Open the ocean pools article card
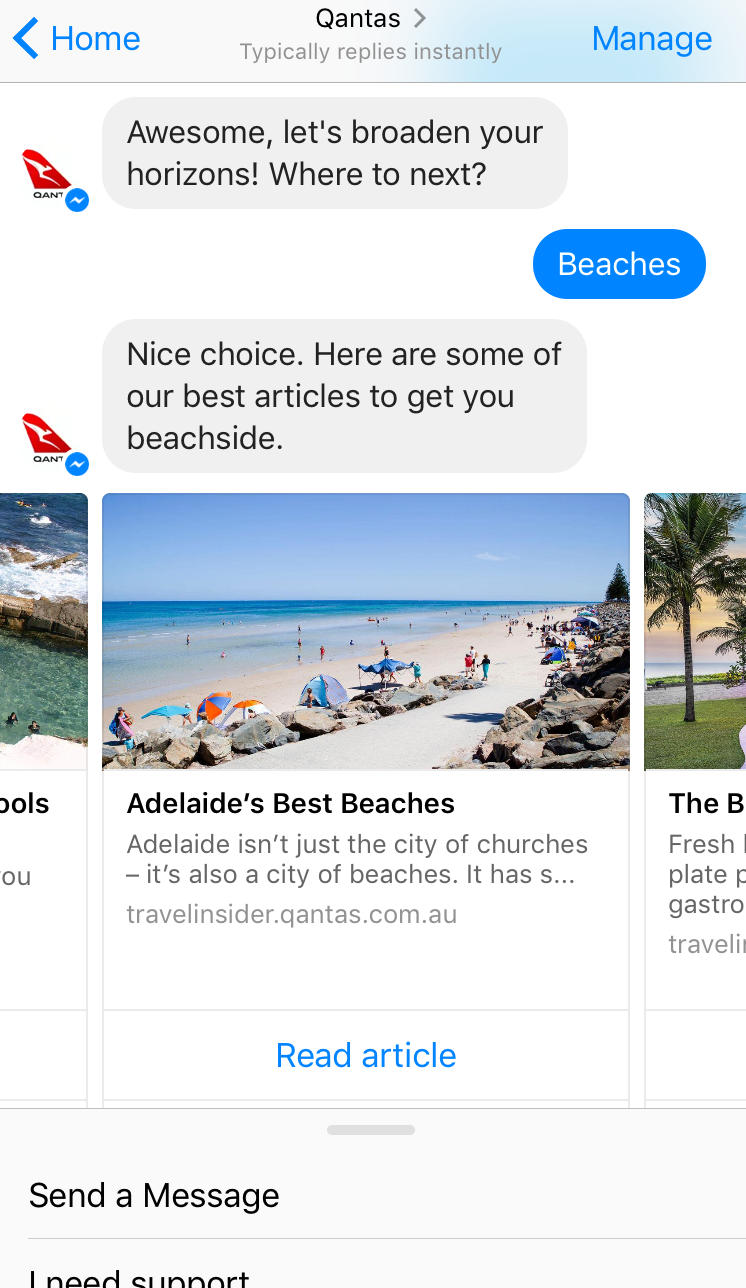Viewport: 746px width, 1288px height. 43,632
